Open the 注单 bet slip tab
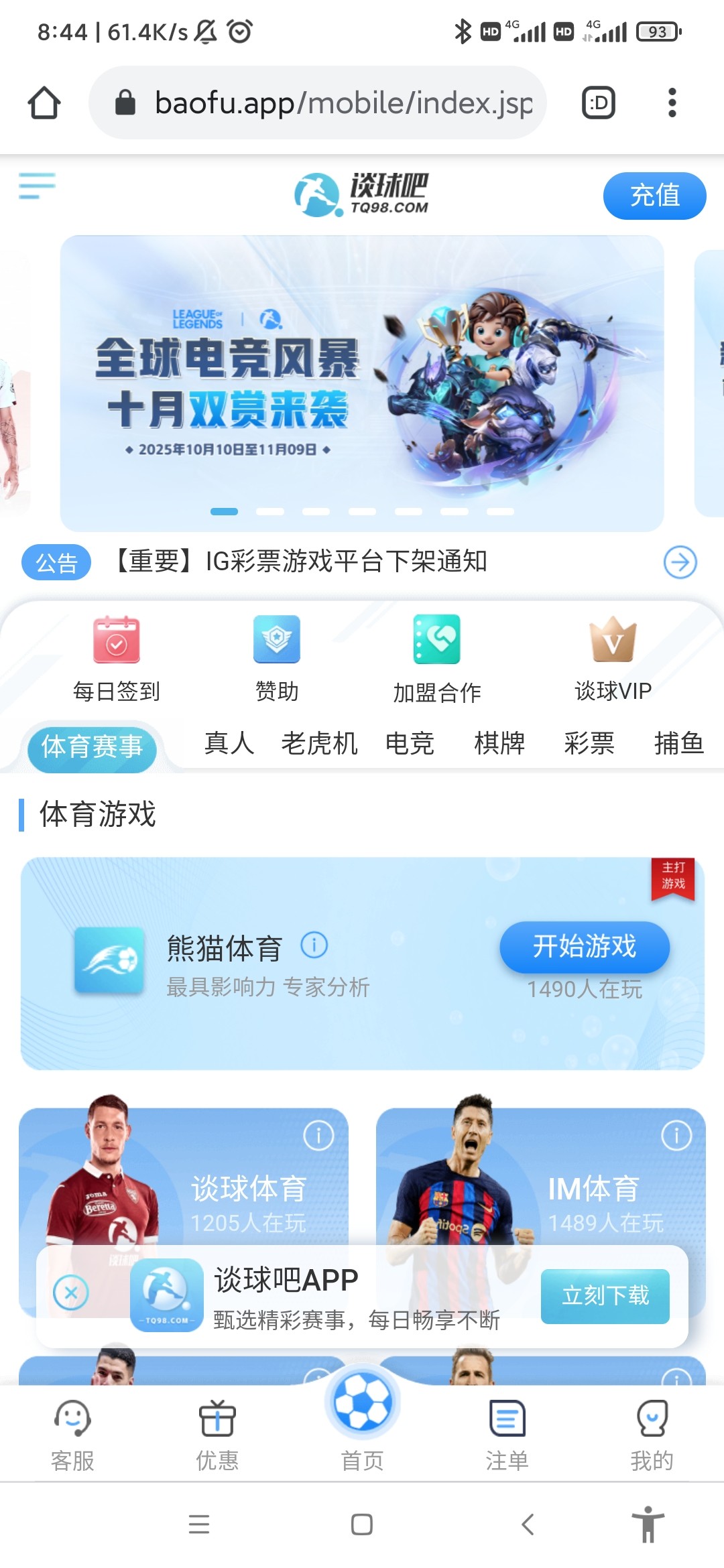 507,1434
